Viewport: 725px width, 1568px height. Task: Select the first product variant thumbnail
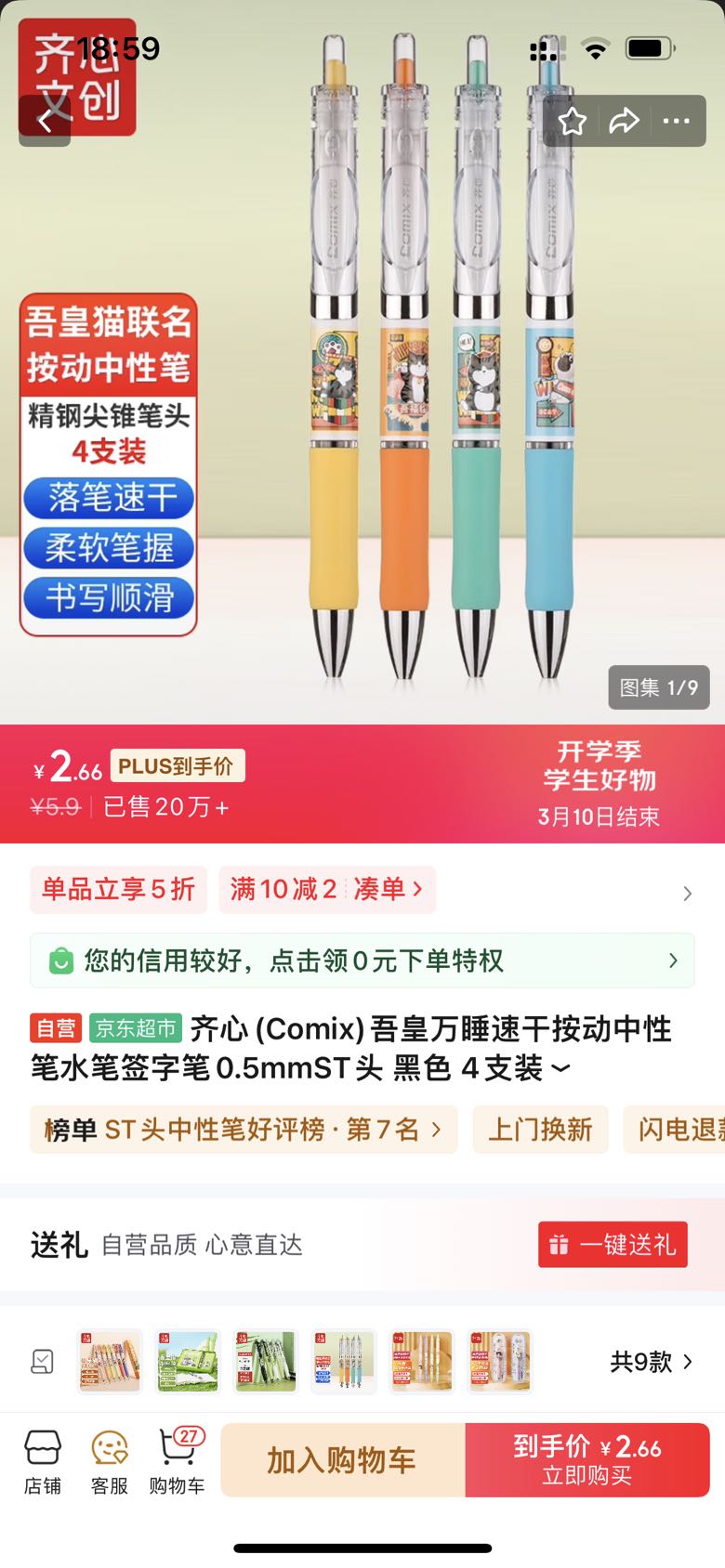[x=110, y=1362]
